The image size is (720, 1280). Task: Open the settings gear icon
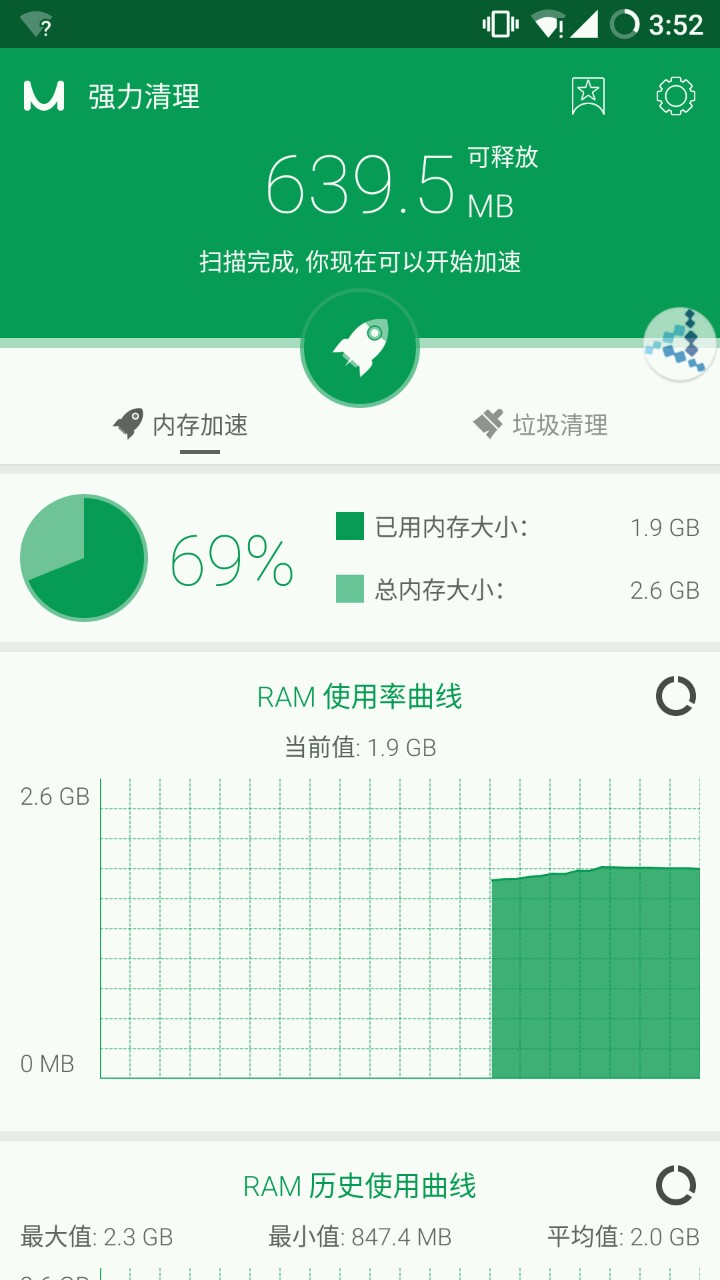676,96
